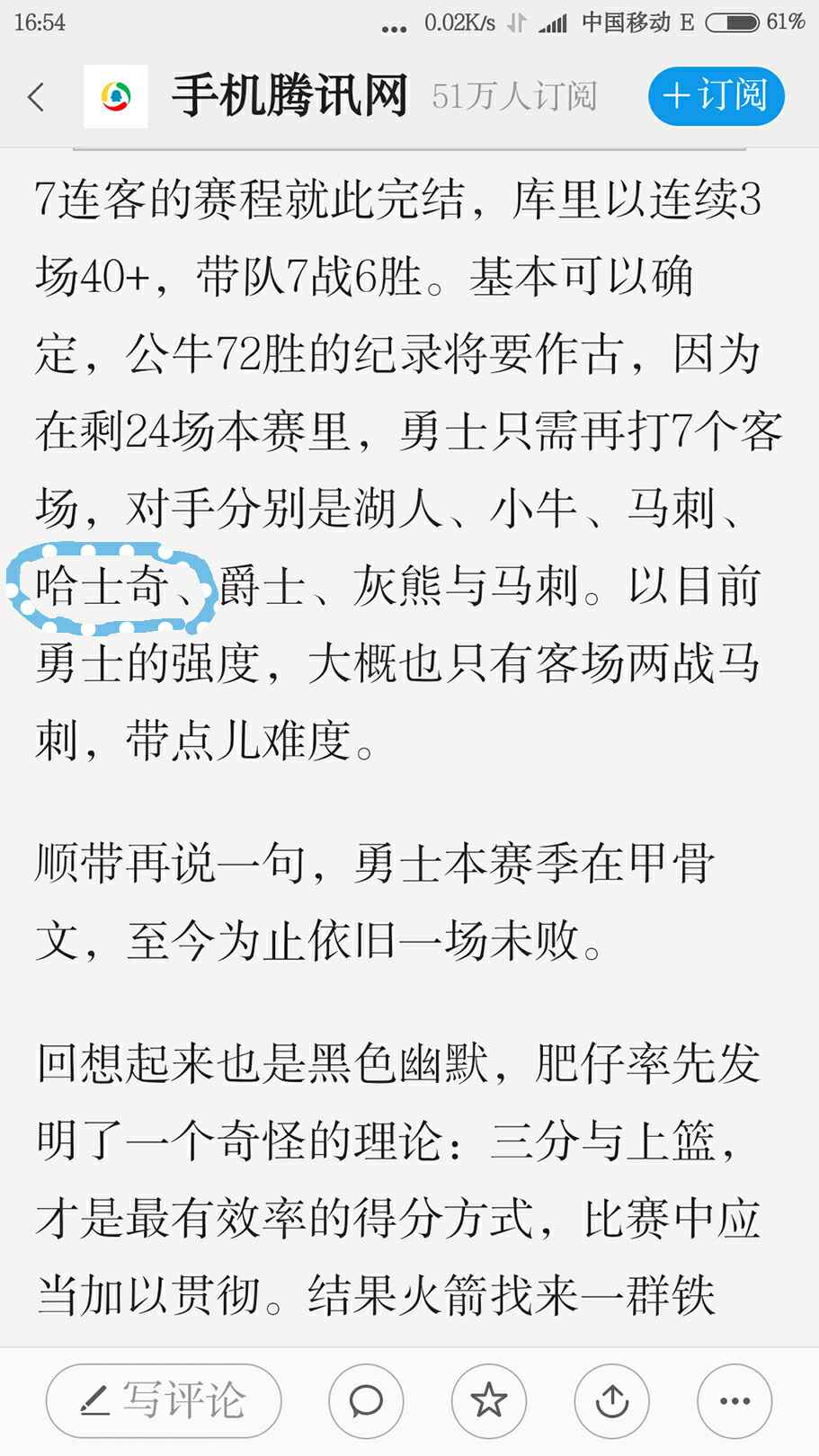This screenshot has height=1456, width=819.
Task: Share this article
Action: pyautogui.click(x=612, y=1400)
